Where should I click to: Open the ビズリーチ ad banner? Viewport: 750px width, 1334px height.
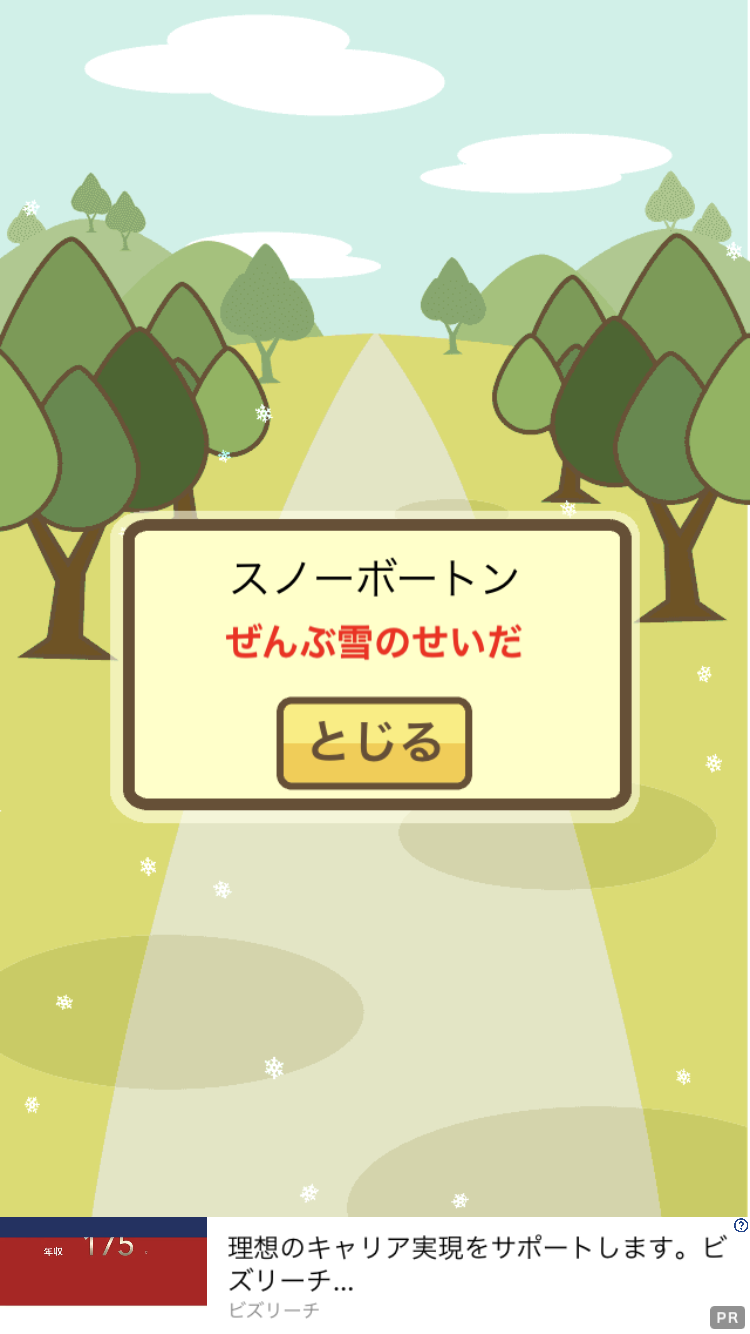tap(375, 1275)
